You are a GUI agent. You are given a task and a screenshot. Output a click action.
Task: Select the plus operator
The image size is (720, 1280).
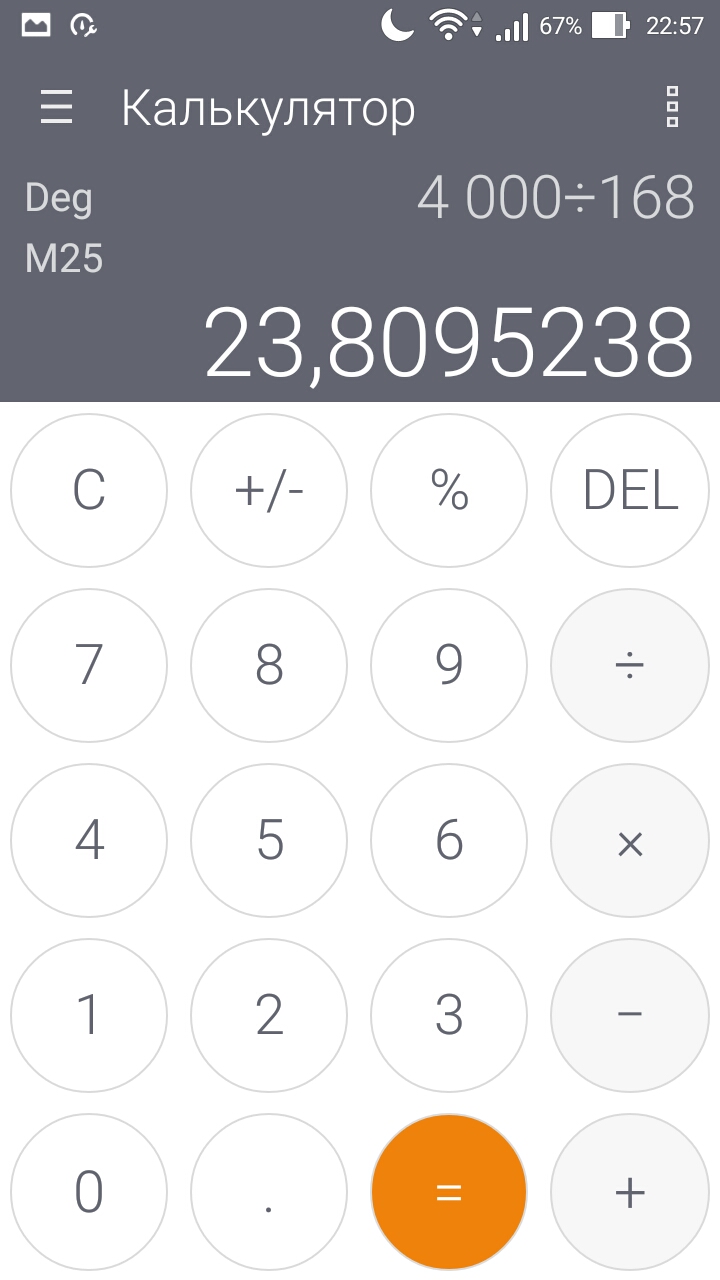pos(630,1192)
